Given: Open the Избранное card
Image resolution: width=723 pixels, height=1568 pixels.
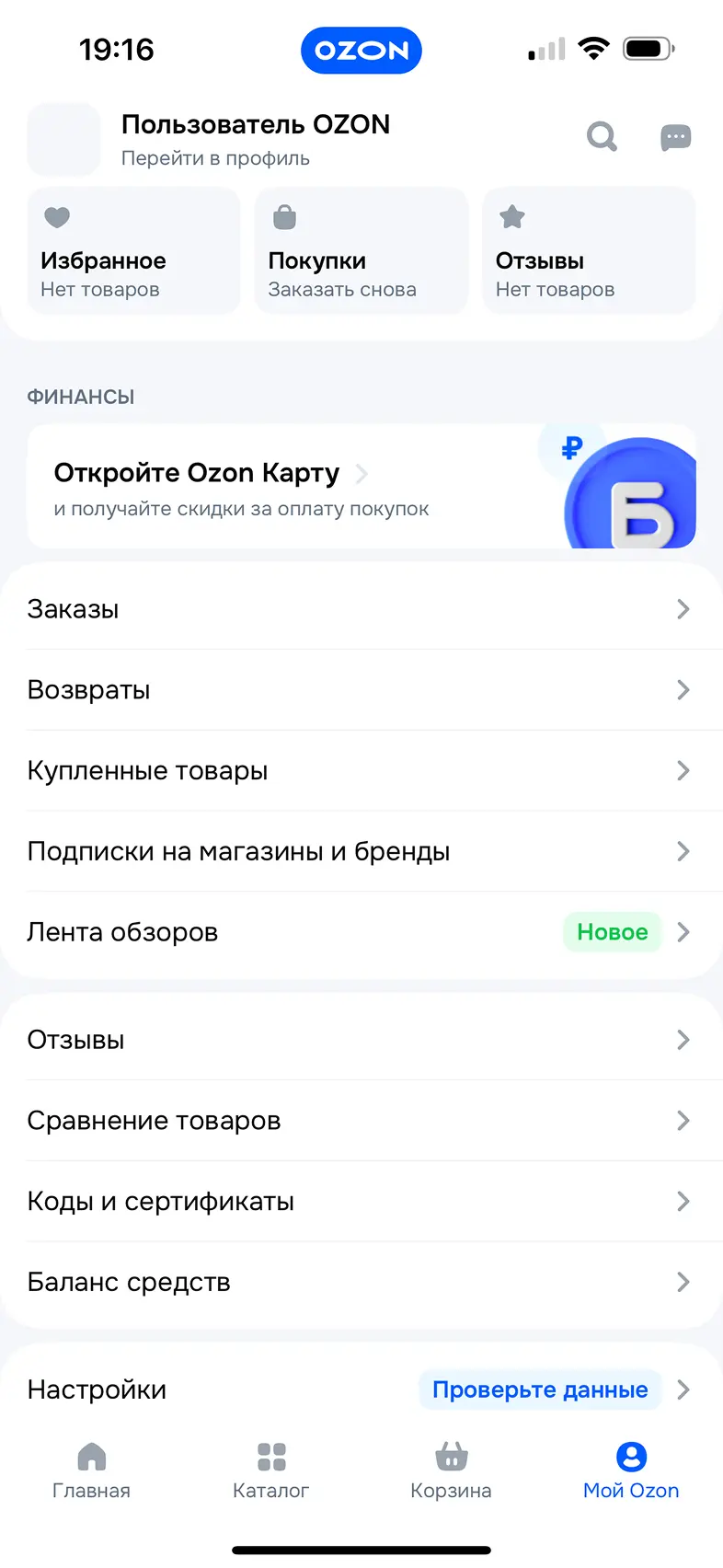Looking at the screenshot, I should pyautogui.click(x=133, y=251).
